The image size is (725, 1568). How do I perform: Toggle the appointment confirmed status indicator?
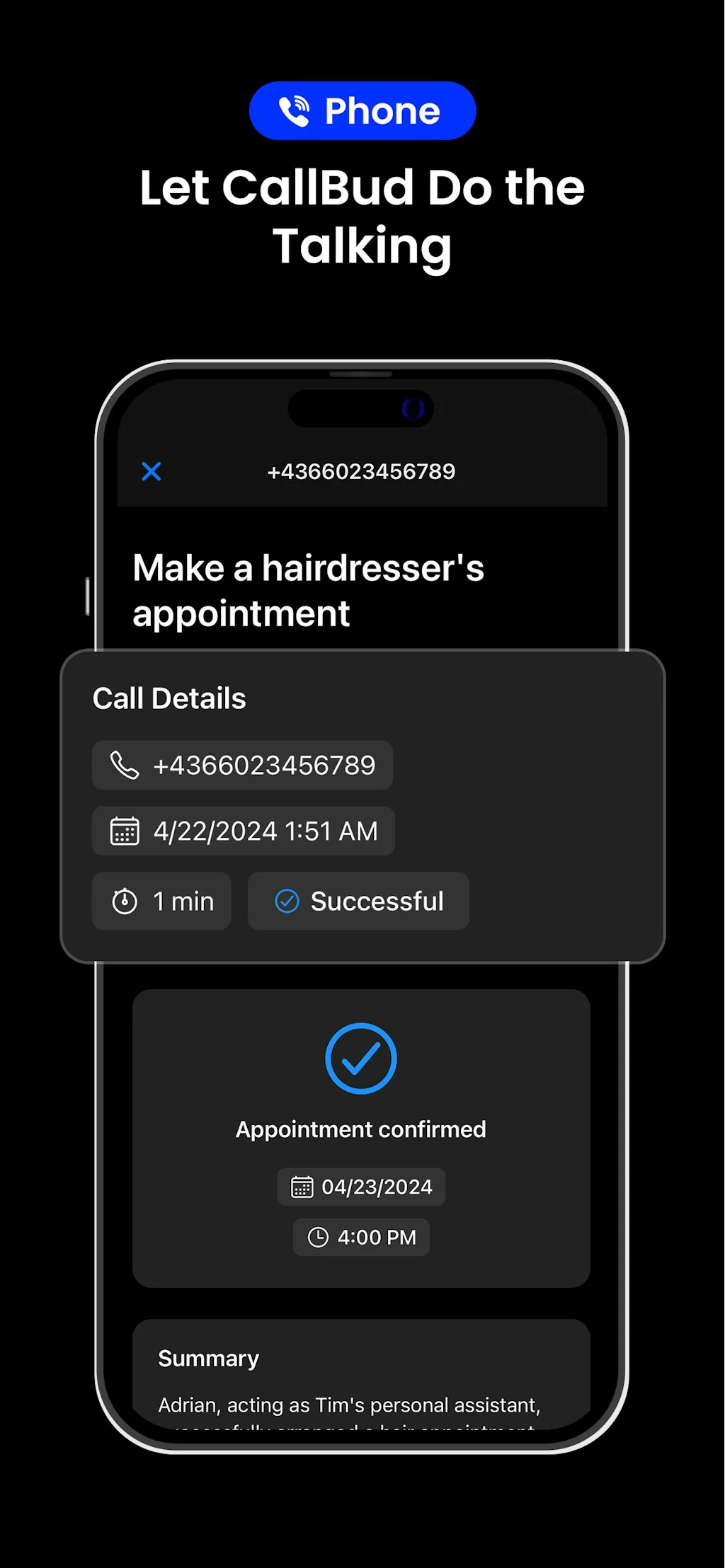coord(361,1129)
